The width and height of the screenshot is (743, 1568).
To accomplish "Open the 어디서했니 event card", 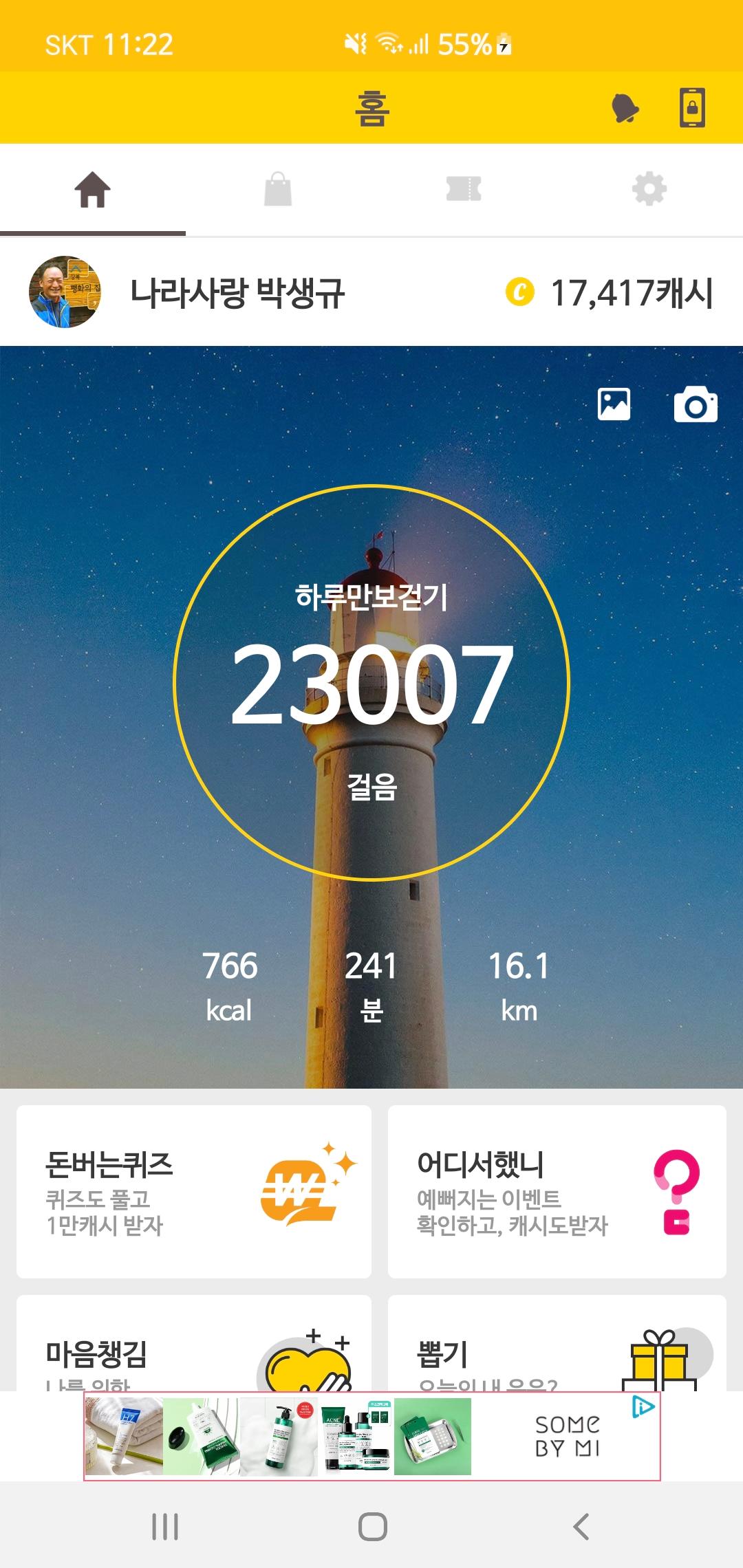I will click(557, 1191).
